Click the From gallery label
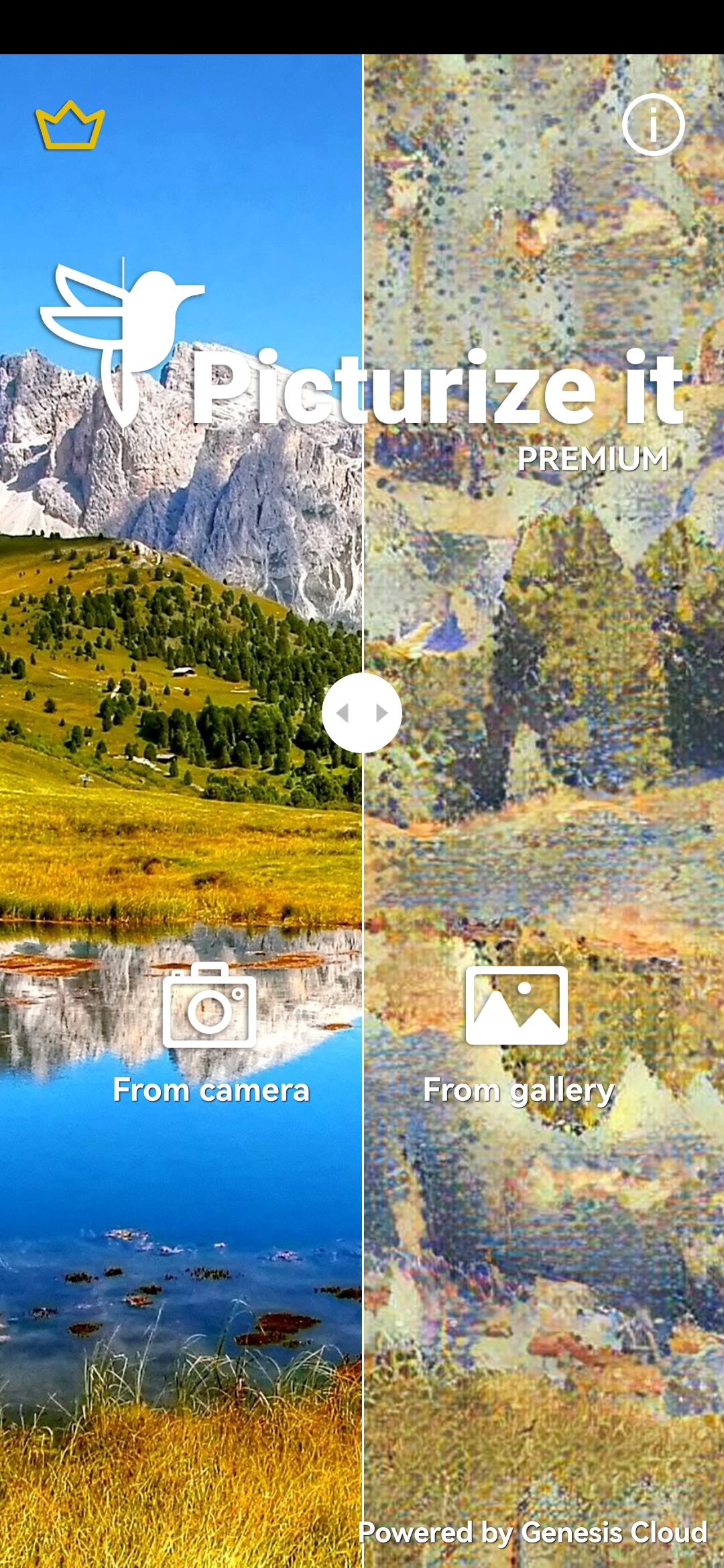This screenshot has height=1568, width=724. tap(520, 1089)
